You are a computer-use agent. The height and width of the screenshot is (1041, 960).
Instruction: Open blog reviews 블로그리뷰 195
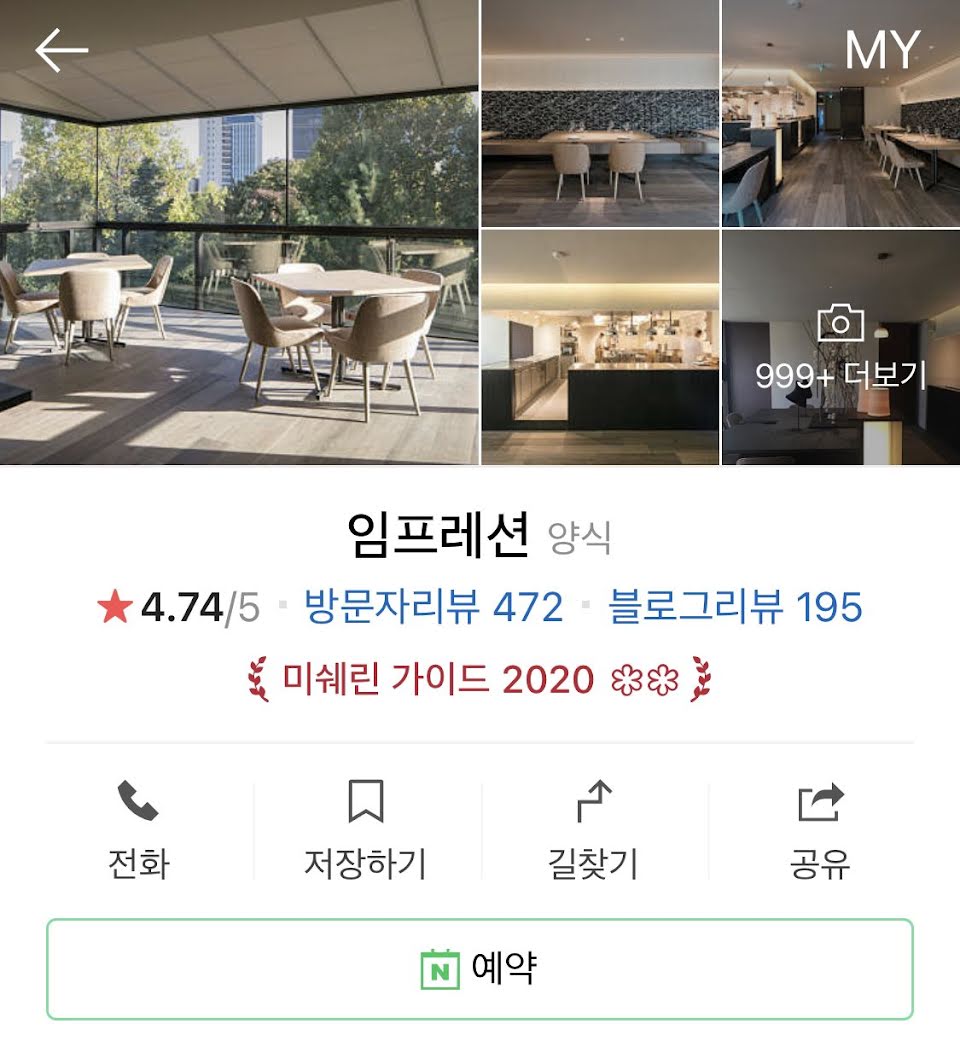pyautogui.click(x=735, y=607)
